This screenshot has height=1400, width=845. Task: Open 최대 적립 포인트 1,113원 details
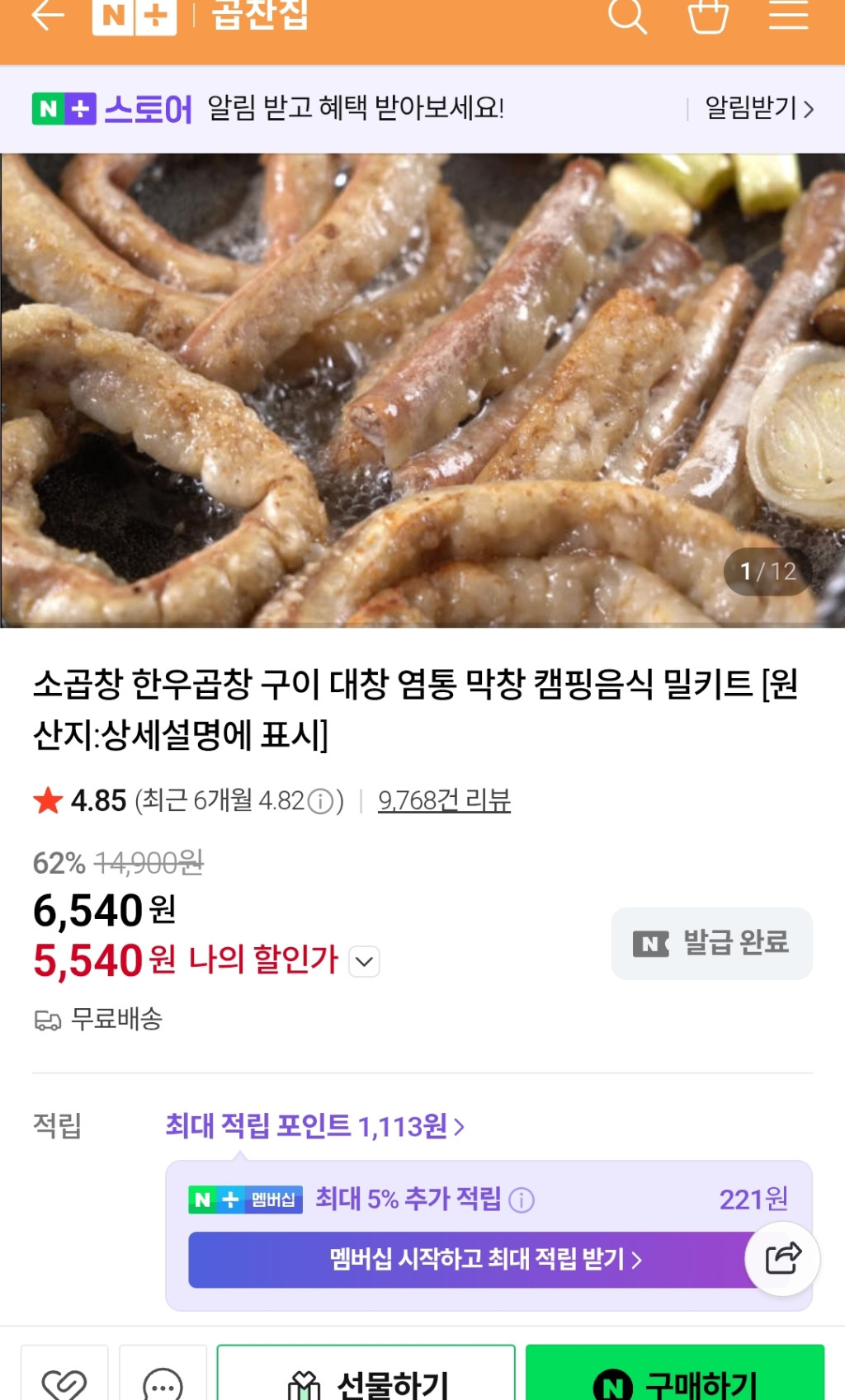tap(314, 1126)
